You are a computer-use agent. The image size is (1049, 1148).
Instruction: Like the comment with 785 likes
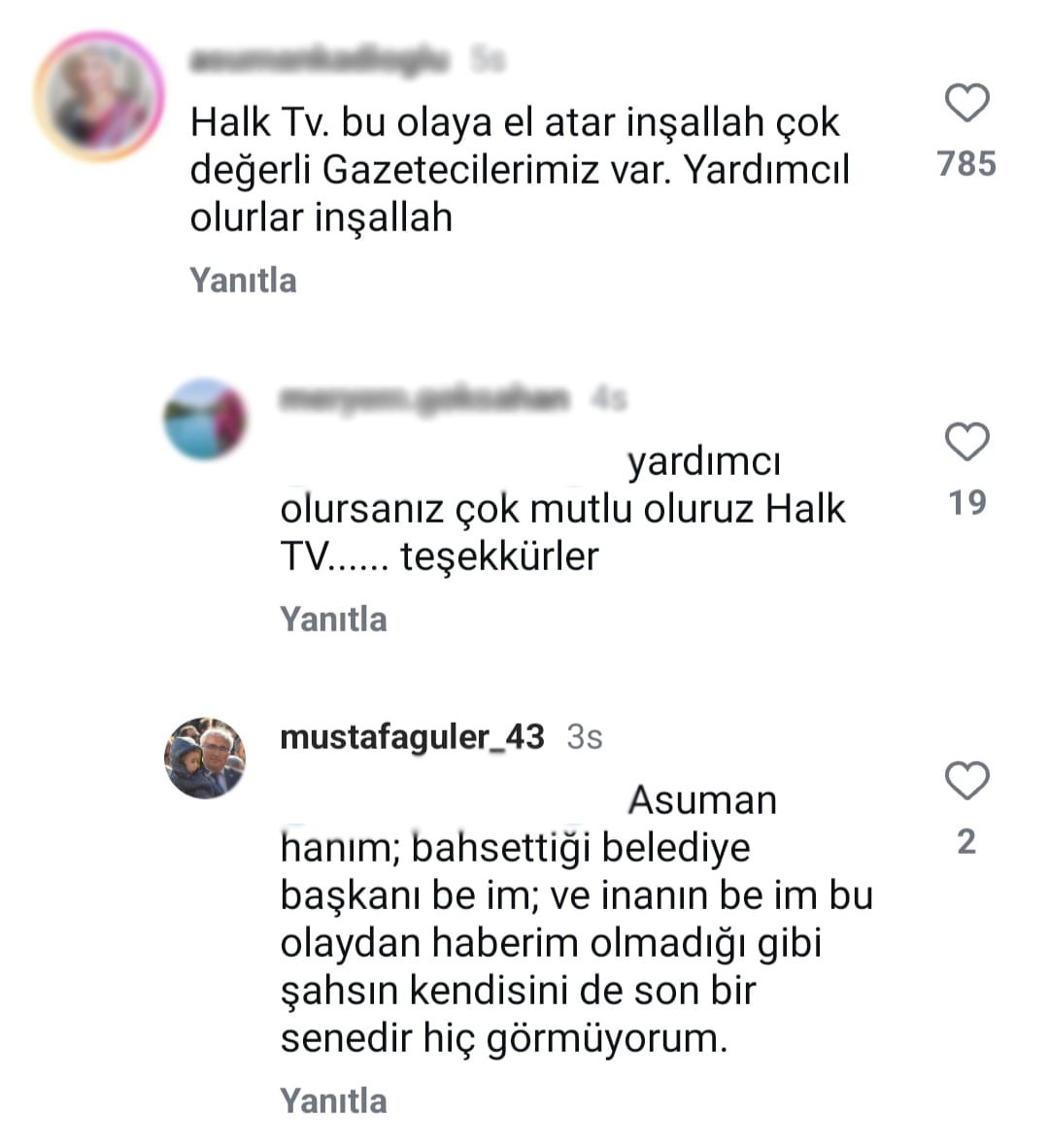coord(966,104)
